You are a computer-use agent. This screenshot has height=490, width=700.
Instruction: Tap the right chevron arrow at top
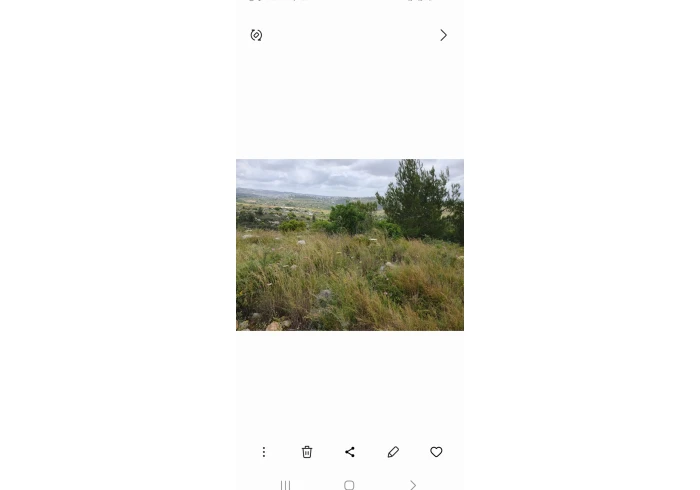pyautogui.click(x=443, y=35)
